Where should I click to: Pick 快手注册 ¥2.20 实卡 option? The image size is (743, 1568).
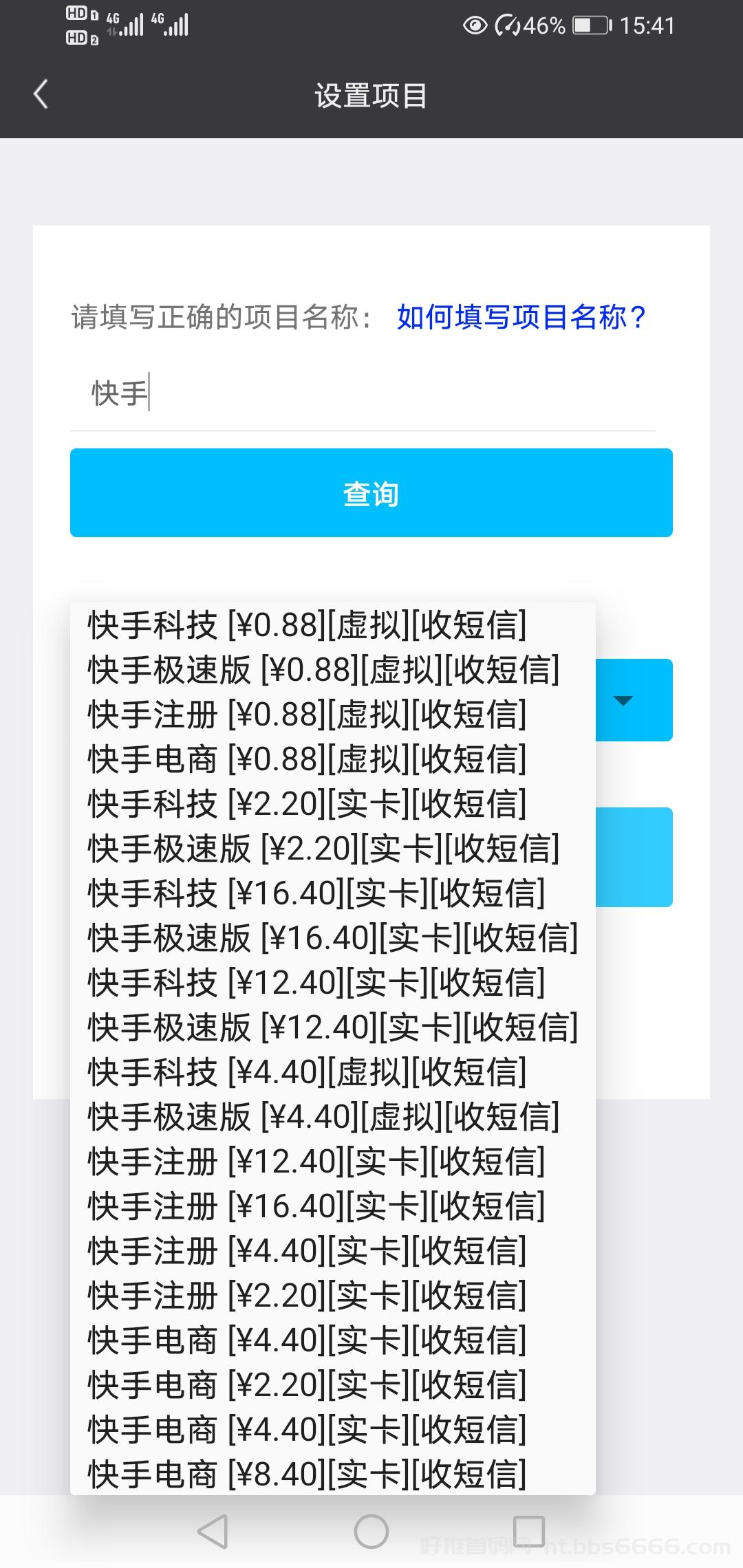(333, 1296)
